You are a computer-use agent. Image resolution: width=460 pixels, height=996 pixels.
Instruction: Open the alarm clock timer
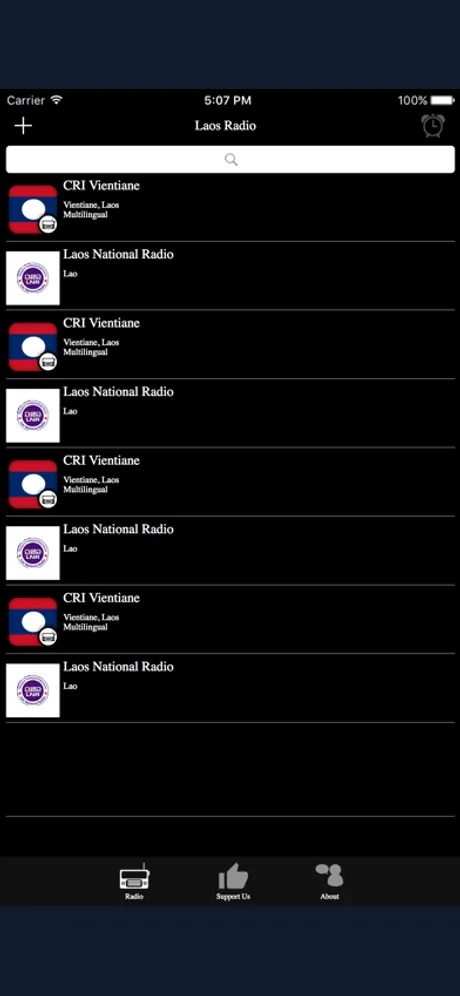433,125
